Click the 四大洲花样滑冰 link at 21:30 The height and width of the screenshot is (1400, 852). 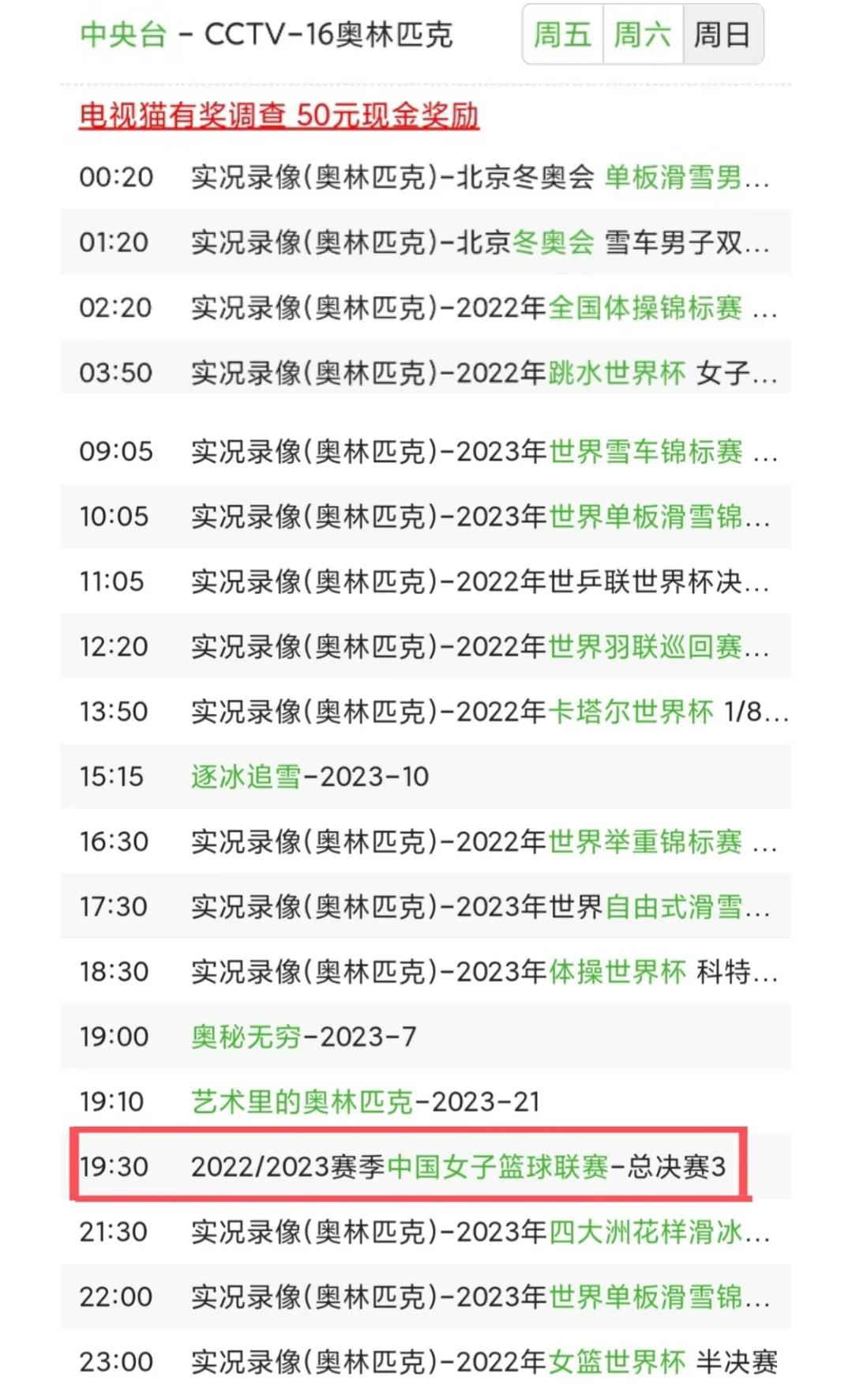pyautogui.click(x=647, y=1232)
